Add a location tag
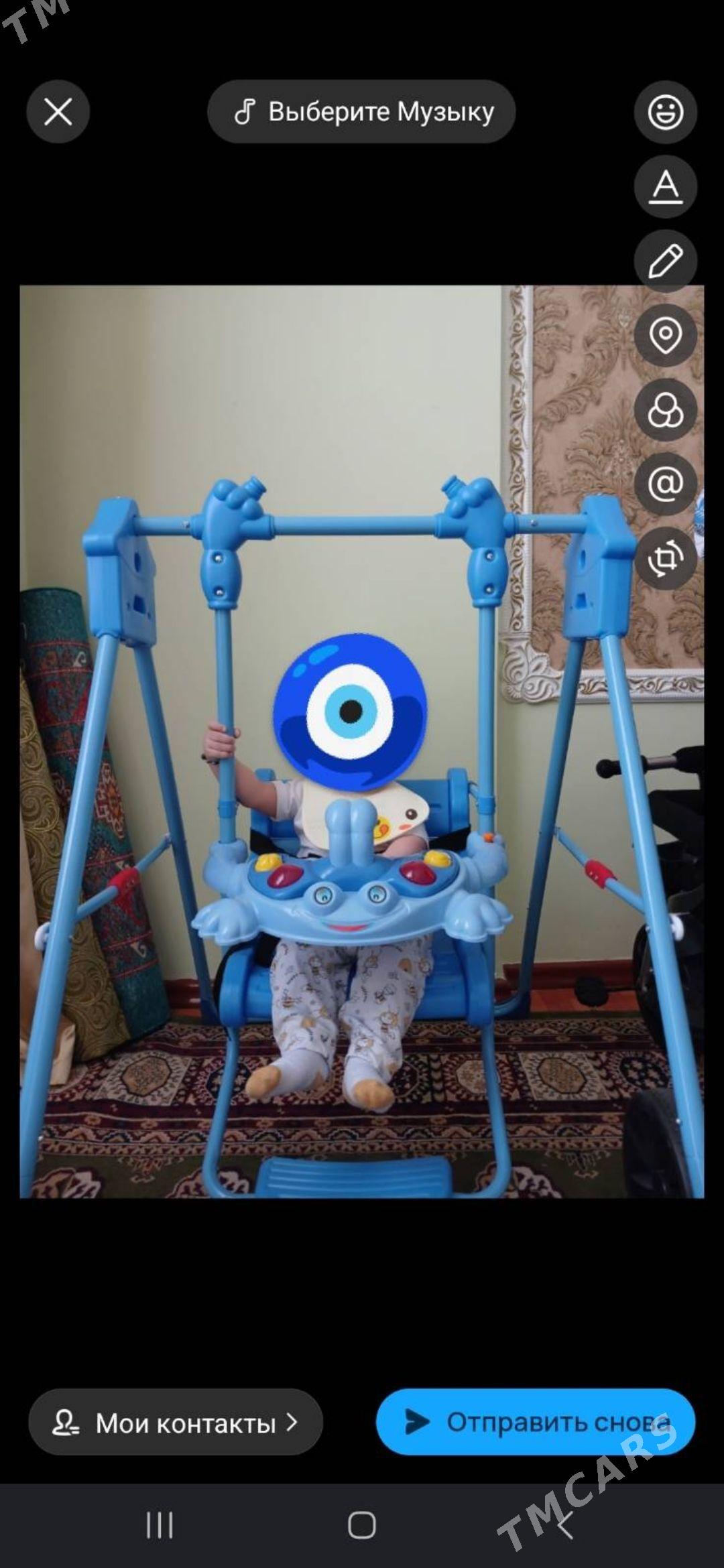724x1568 pixels. click(665, 335)
